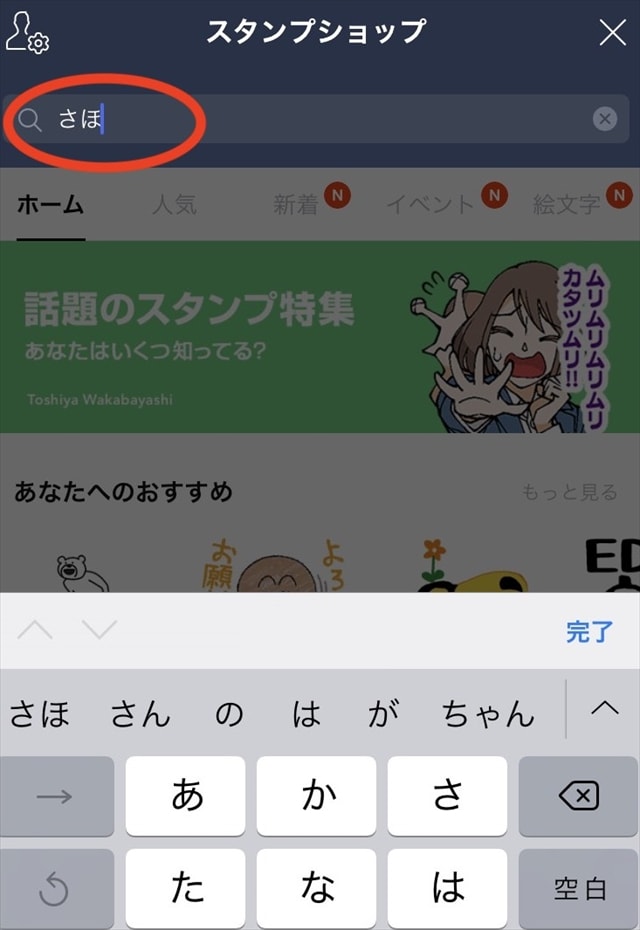The image size is (640, 930).
Task: Choose the ちゃん keyboard suggestion
Action: point(488,713)
